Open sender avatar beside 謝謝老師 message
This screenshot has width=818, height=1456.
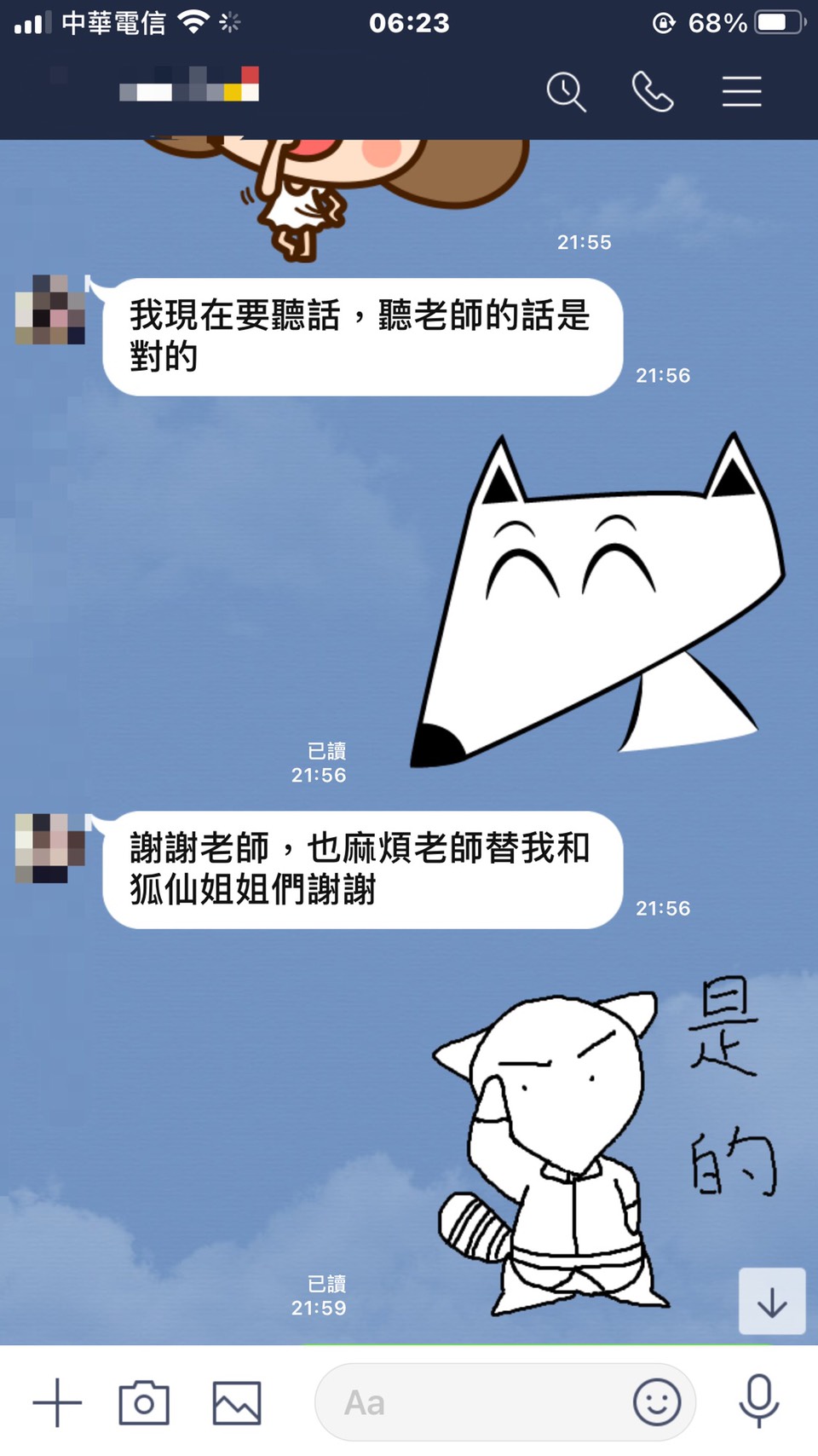coord(50,848)
